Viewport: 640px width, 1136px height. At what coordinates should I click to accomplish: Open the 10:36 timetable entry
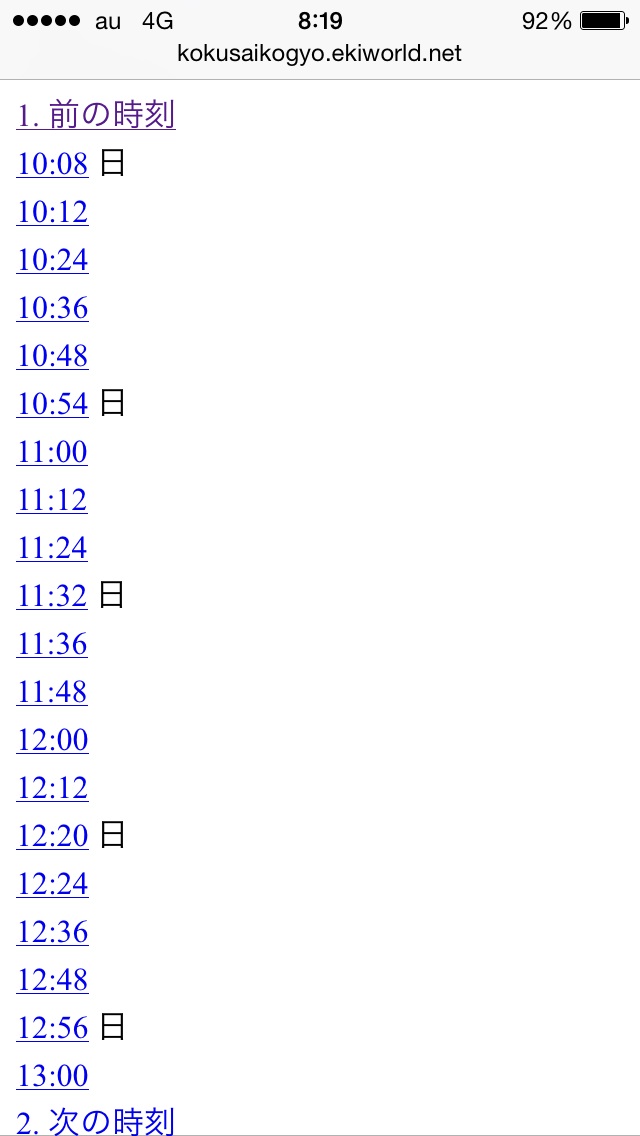[52, 308]
